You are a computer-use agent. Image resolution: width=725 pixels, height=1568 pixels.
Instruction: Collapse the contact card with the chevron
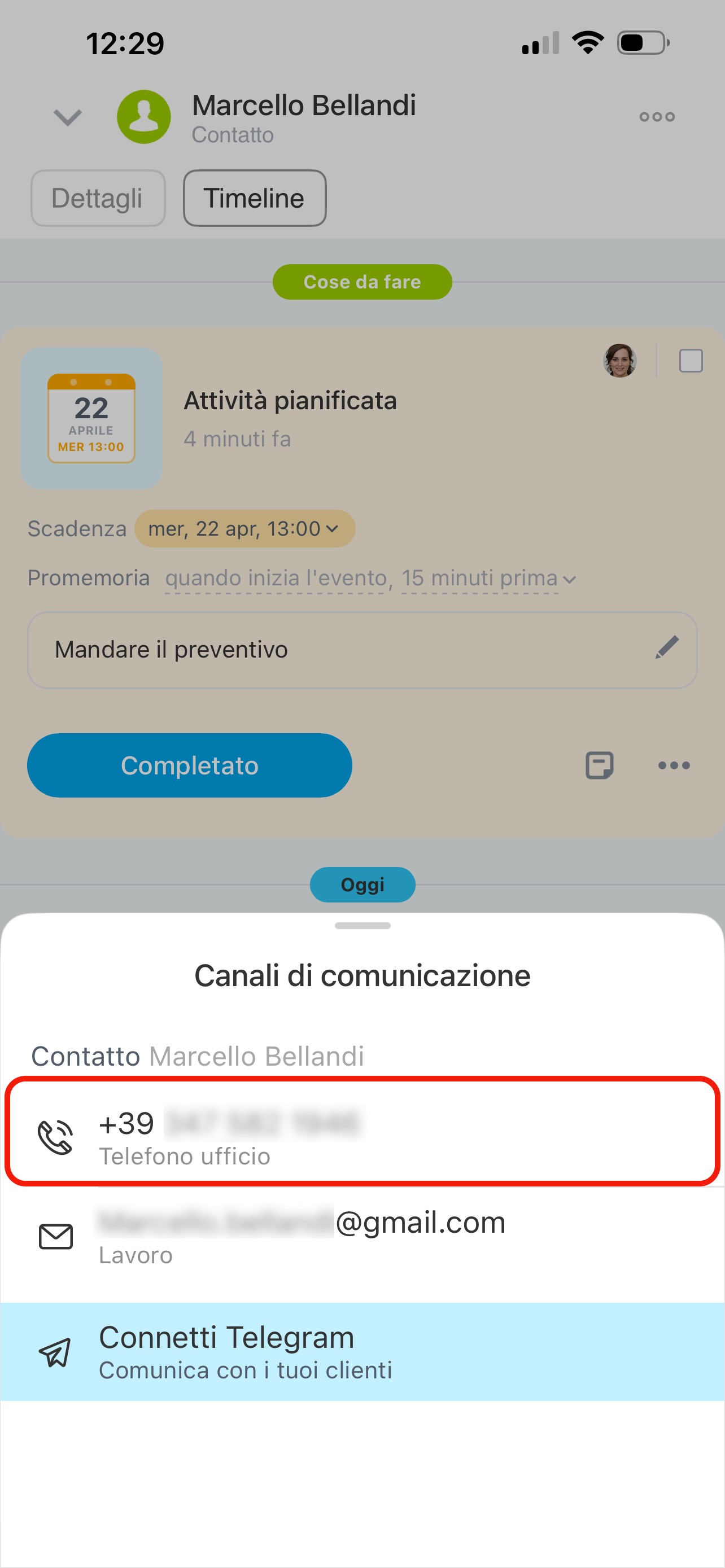[x=68, y=117]
